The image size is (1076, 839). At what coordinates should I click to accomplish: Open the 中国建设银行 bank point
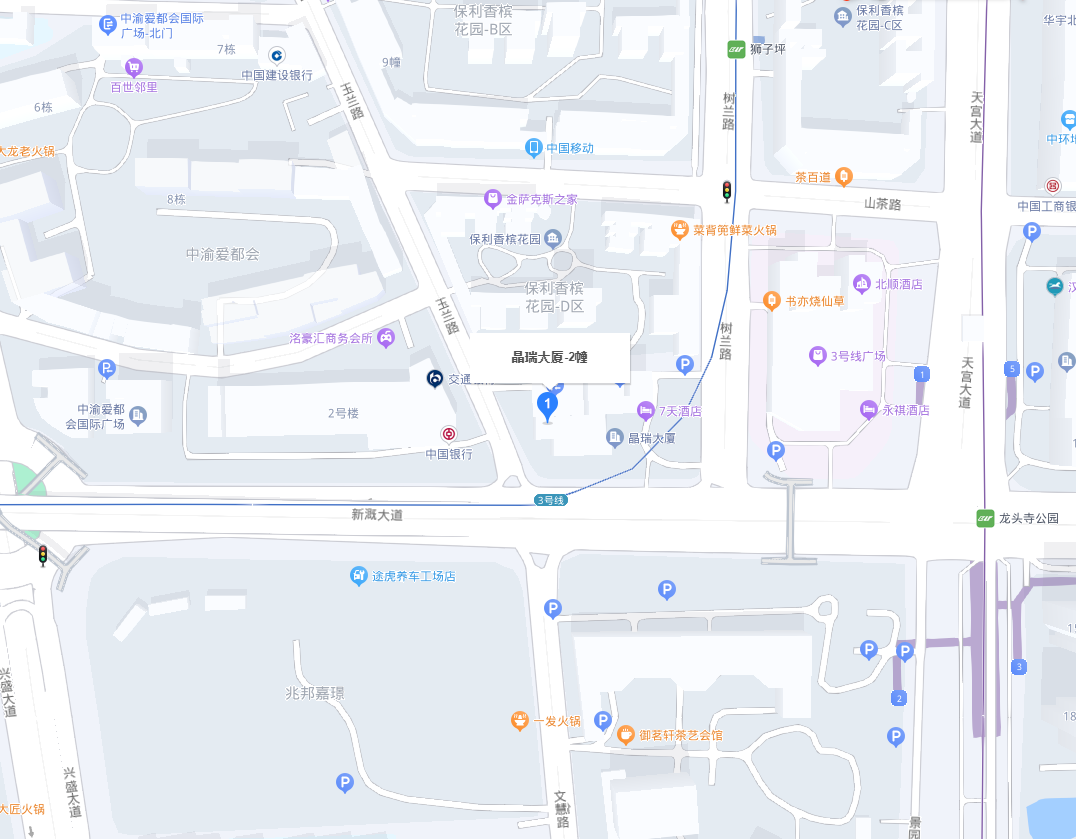click(x=277, y=55)
